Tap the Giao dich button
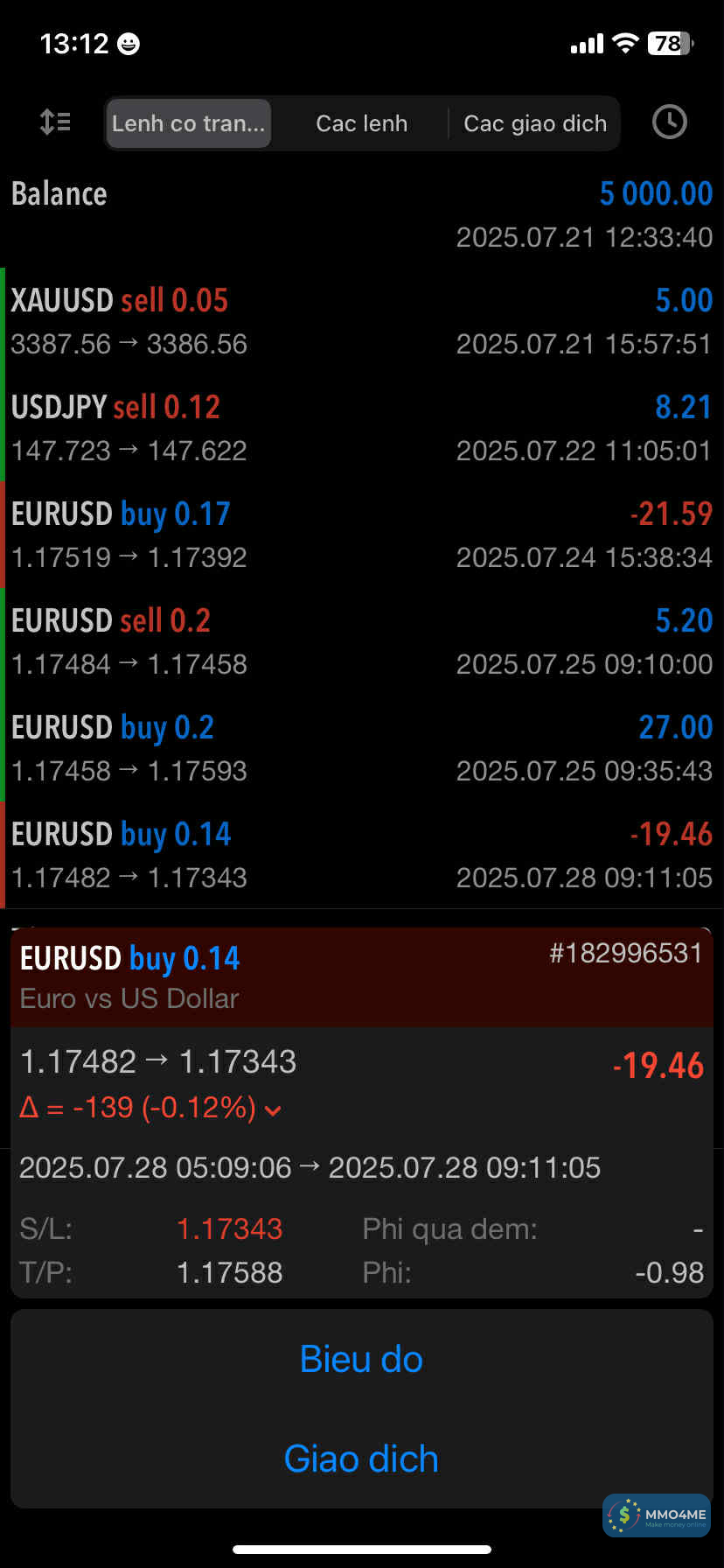Image resolution: width=724 pixels, height=1568 pixels. [361, 1459]
